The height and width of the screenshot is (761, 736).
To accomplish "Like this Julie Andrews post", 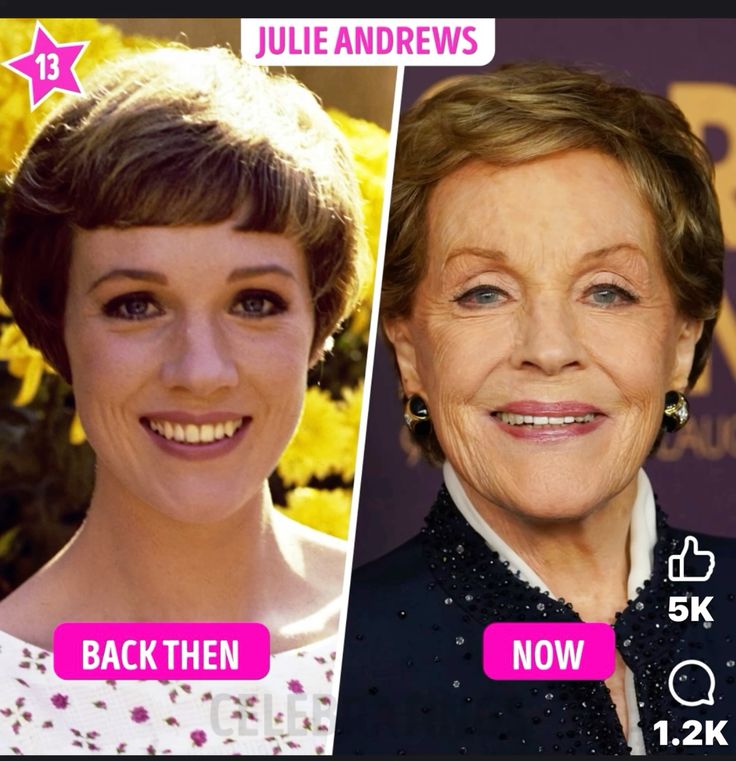I will [x=691, y=558].
